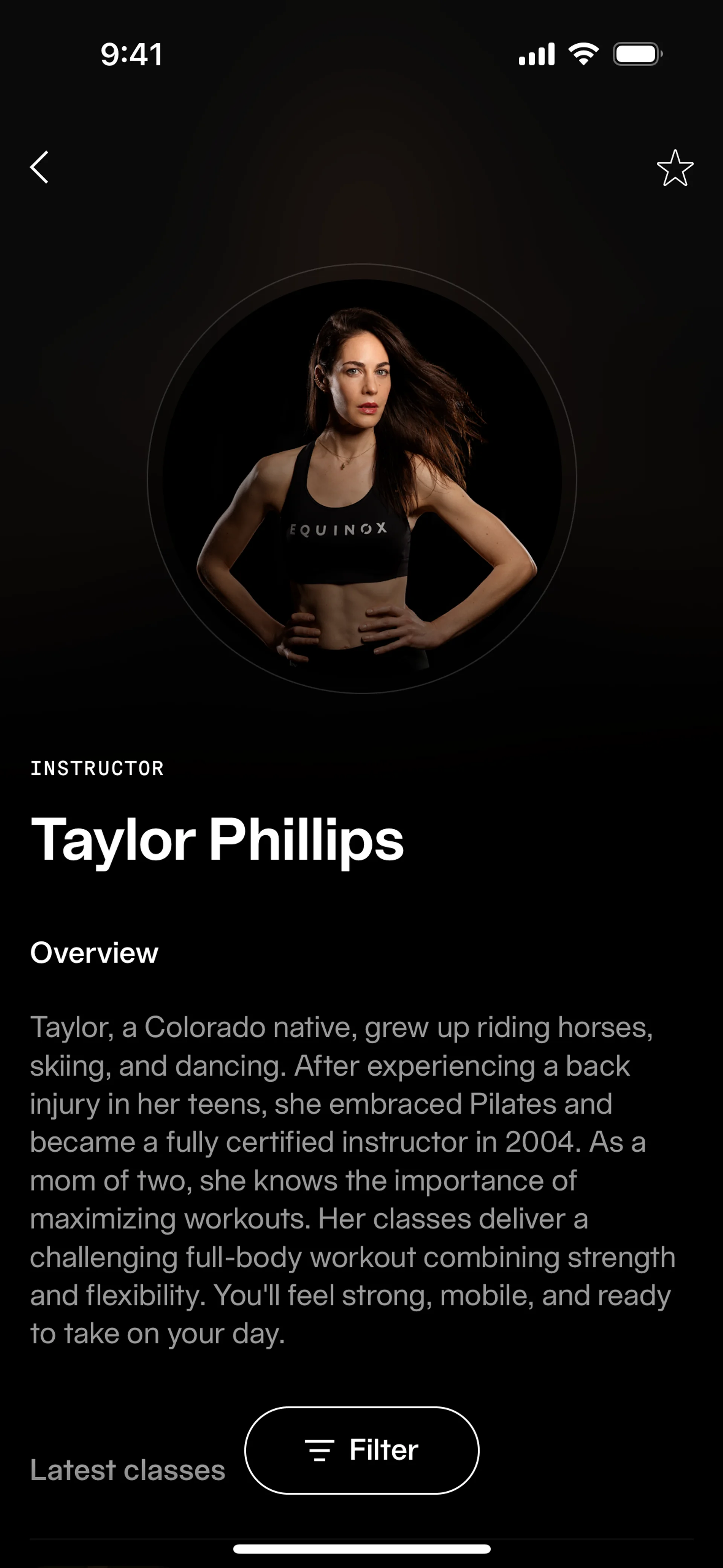723x1568 pixels.
Task: Open the Filter options for classes
Action: click(x=361, y=1450)
